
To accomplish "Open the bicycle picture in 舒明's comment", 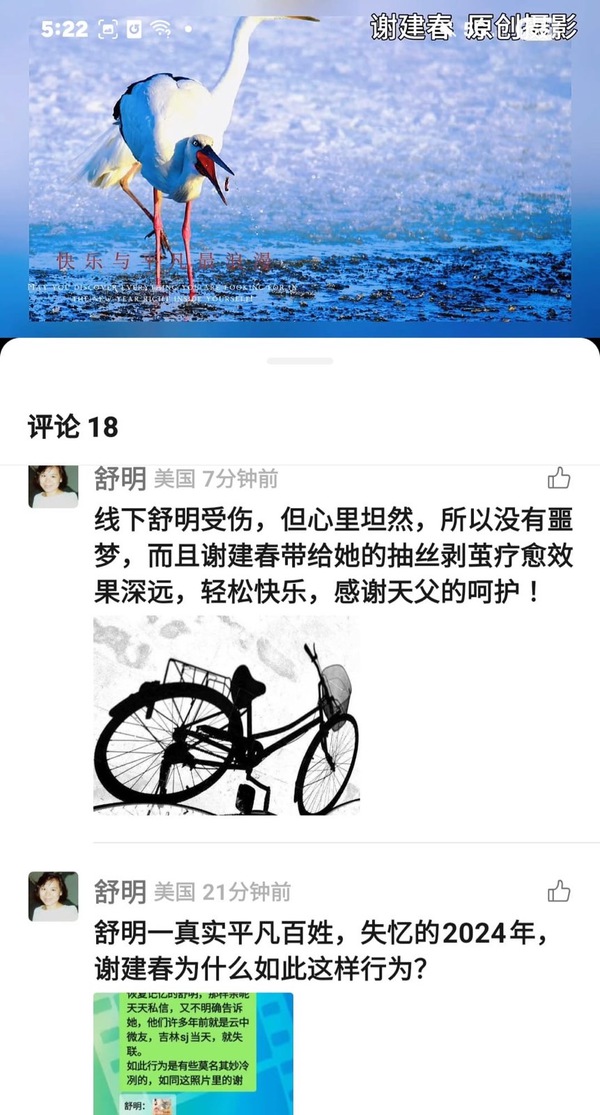I will (x=226, y=715).
